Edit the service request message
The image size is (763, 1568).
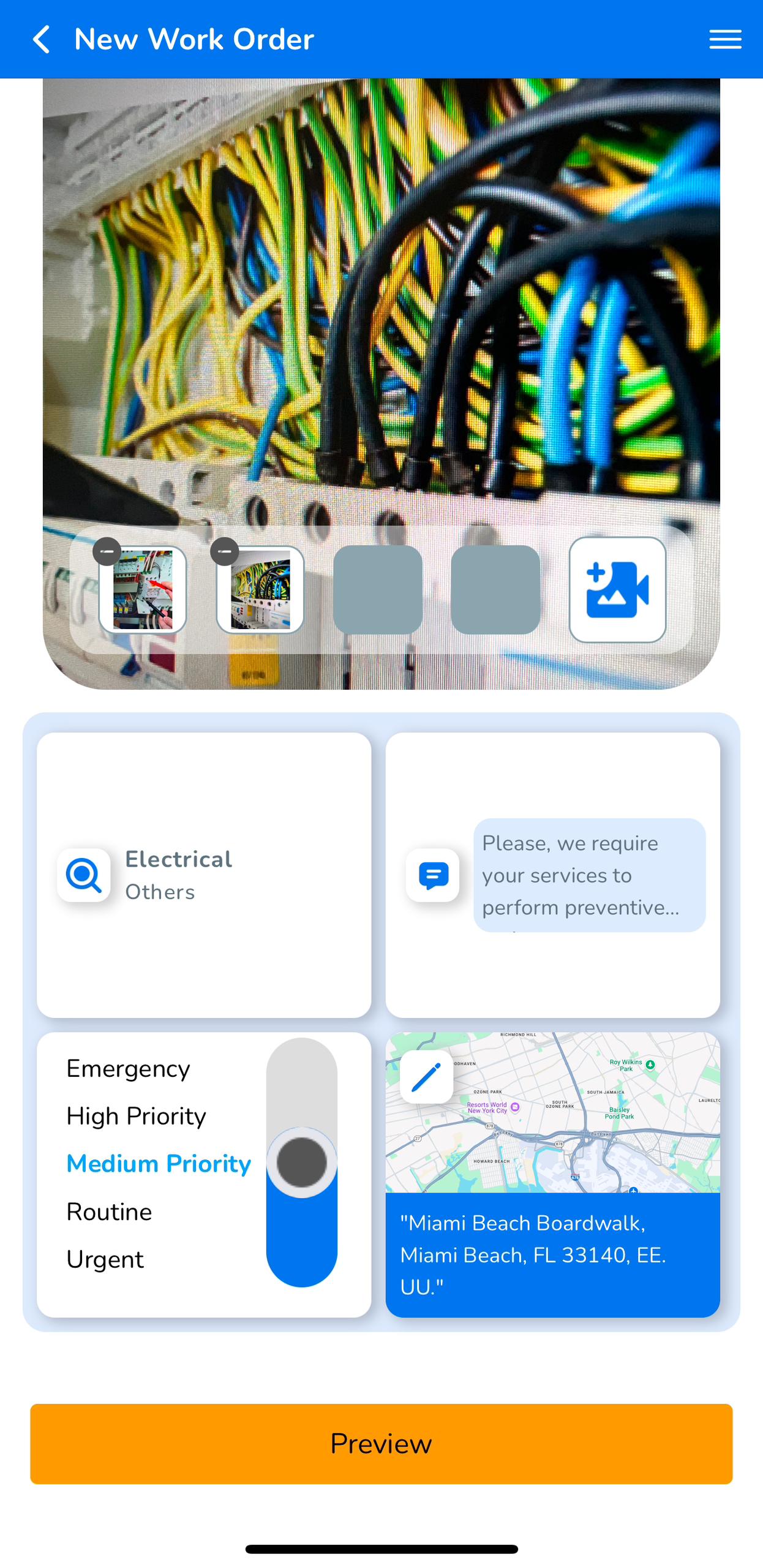click(588, 875)
